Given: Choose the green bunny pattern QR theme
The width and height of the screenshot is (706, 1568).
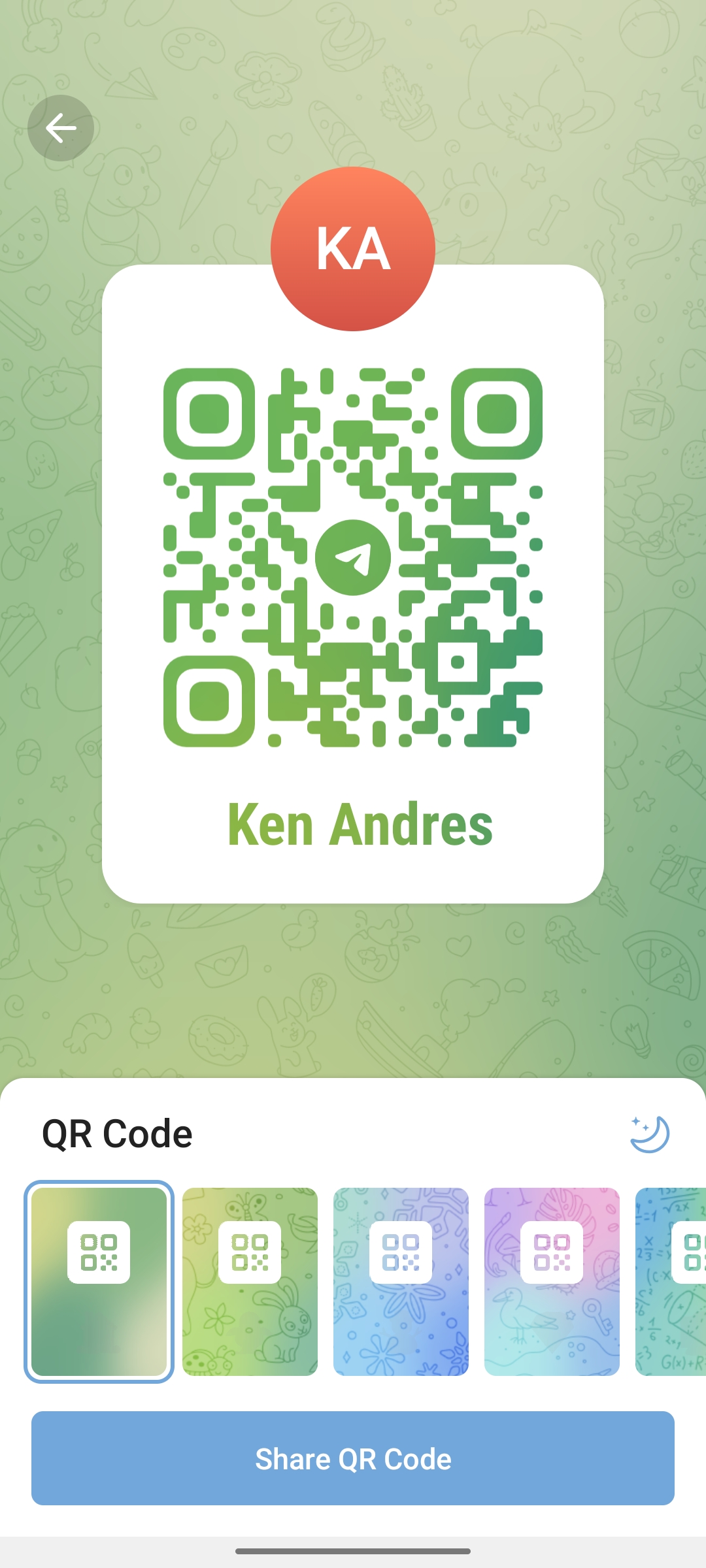Looking at the screenshot, I should pyautogui.click(x=250, y=1282).
